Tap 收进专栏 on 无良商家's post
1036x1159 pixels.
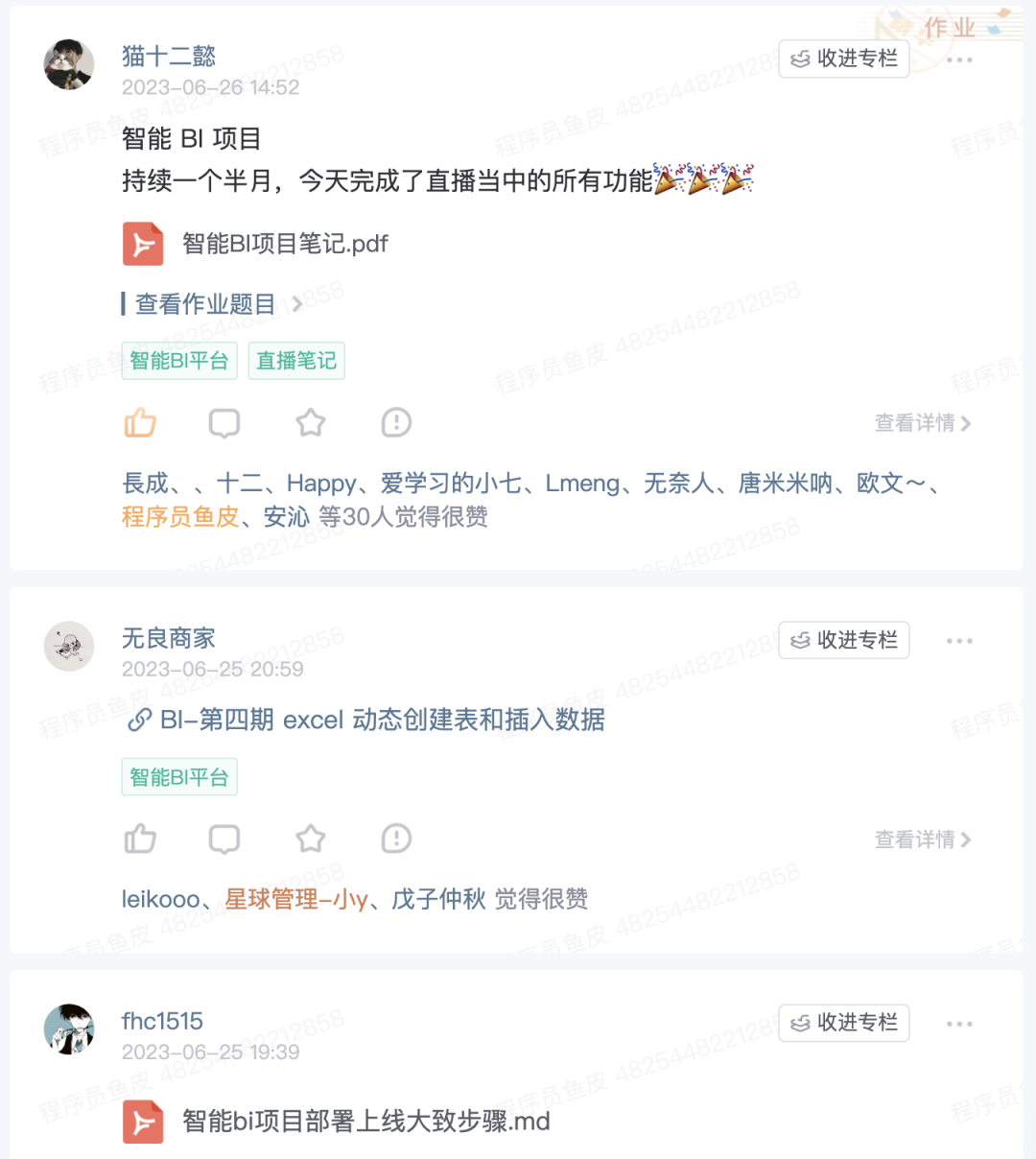point(844,640)
